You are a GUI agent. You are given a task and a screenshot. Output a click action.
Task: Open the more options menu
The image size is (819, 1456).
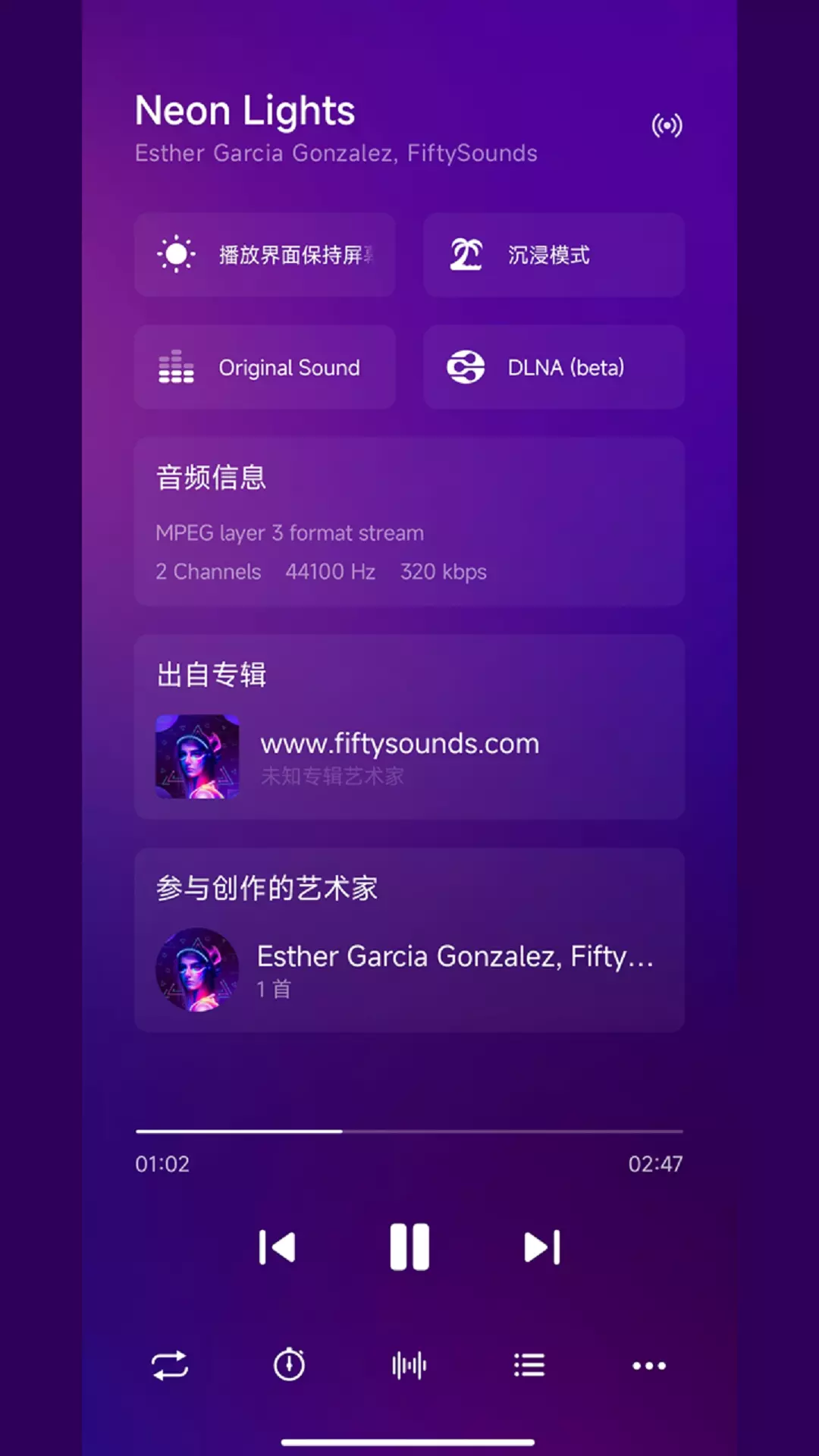649,1366
